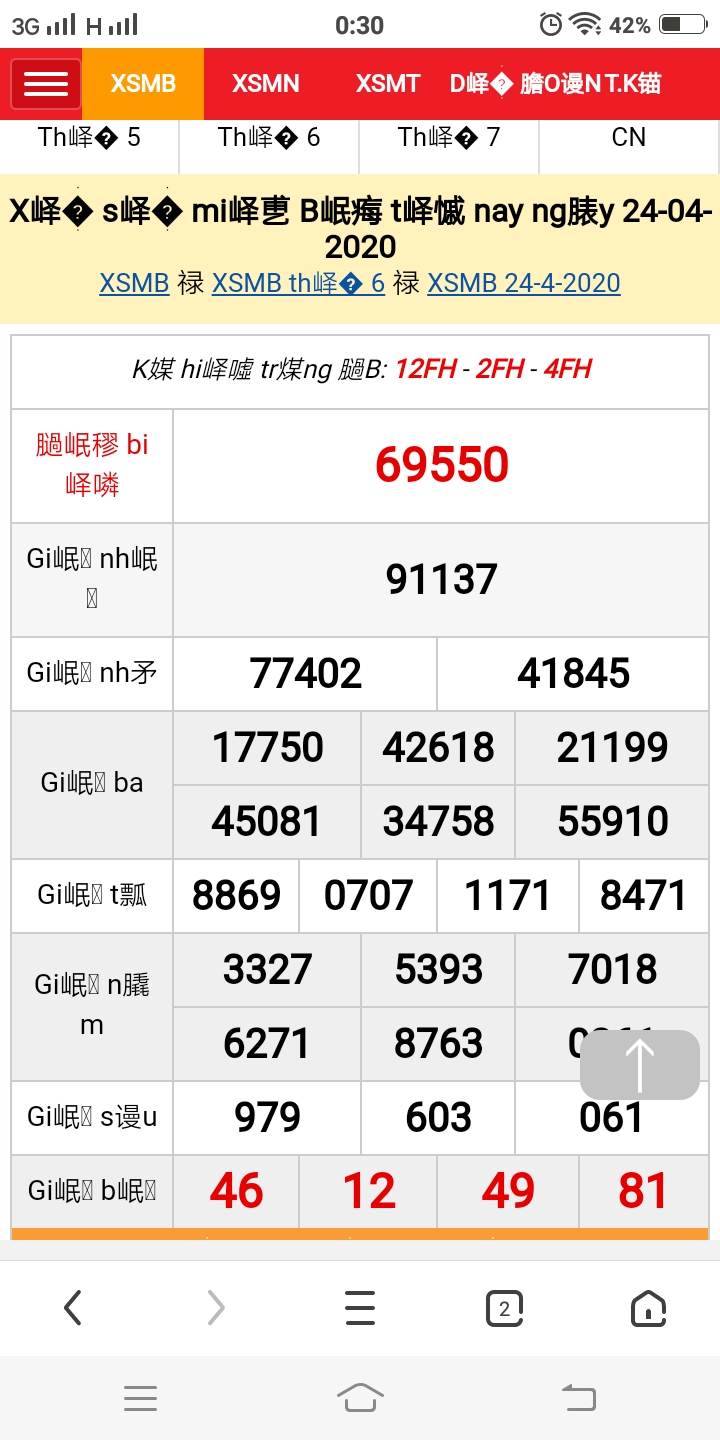Open the hamburger menu button

pos(46,84)
